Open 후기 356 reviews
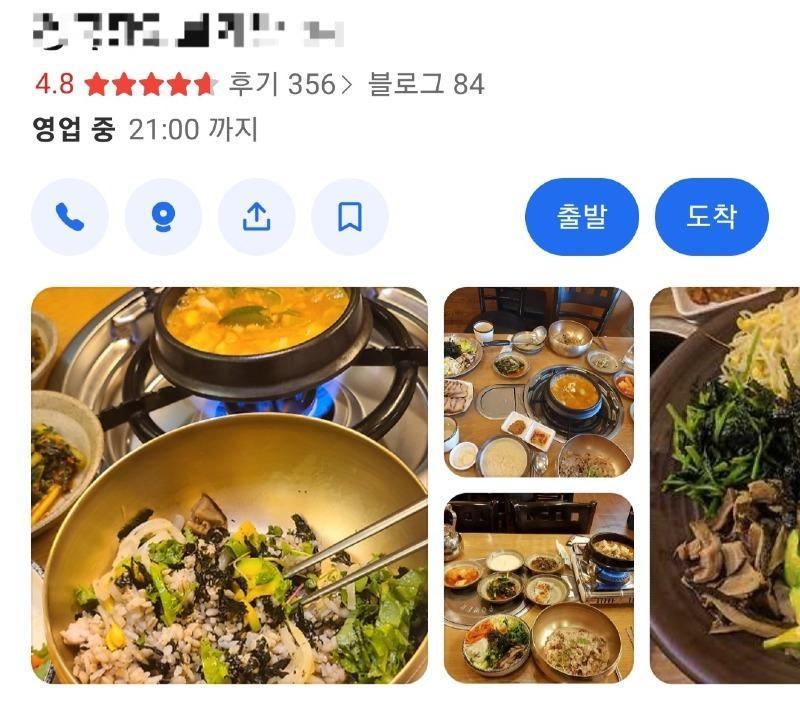 (290, 84)
